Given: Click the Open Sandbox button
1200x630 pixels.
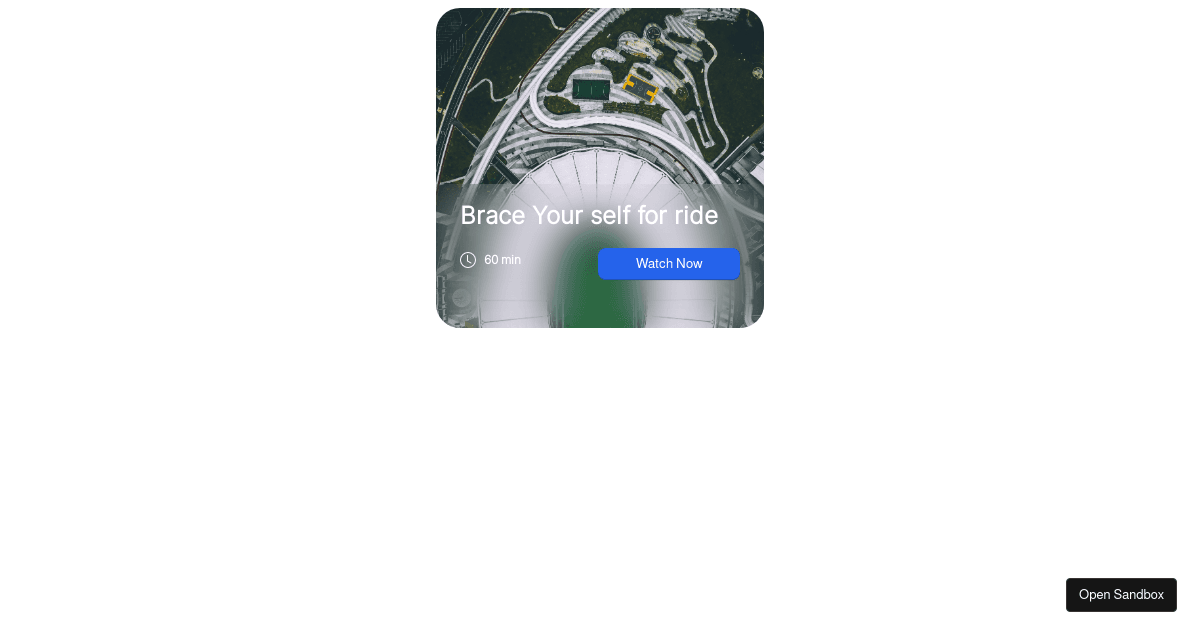Looking at the screenshot, I should pyautogui.click(x=1120, y=595).
